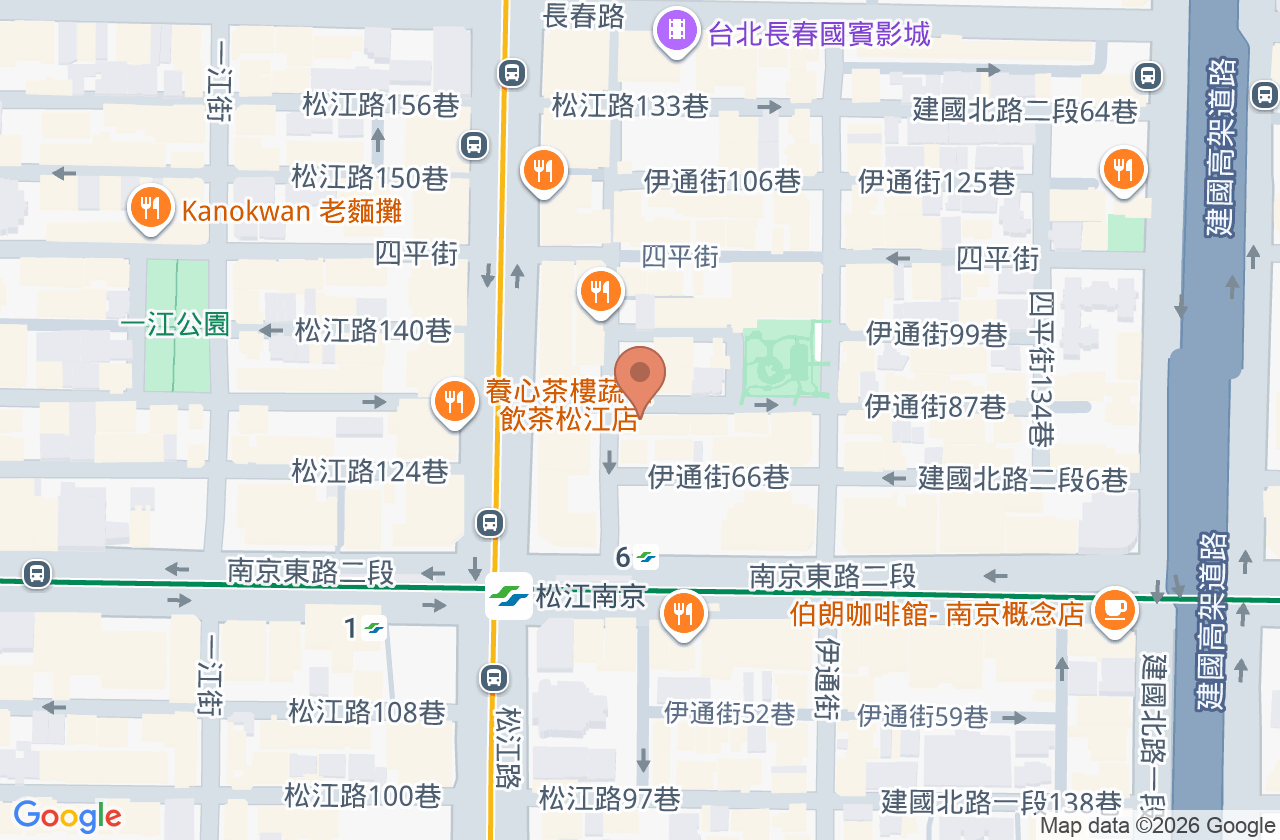Tap the red location pin

pos(640,380)
